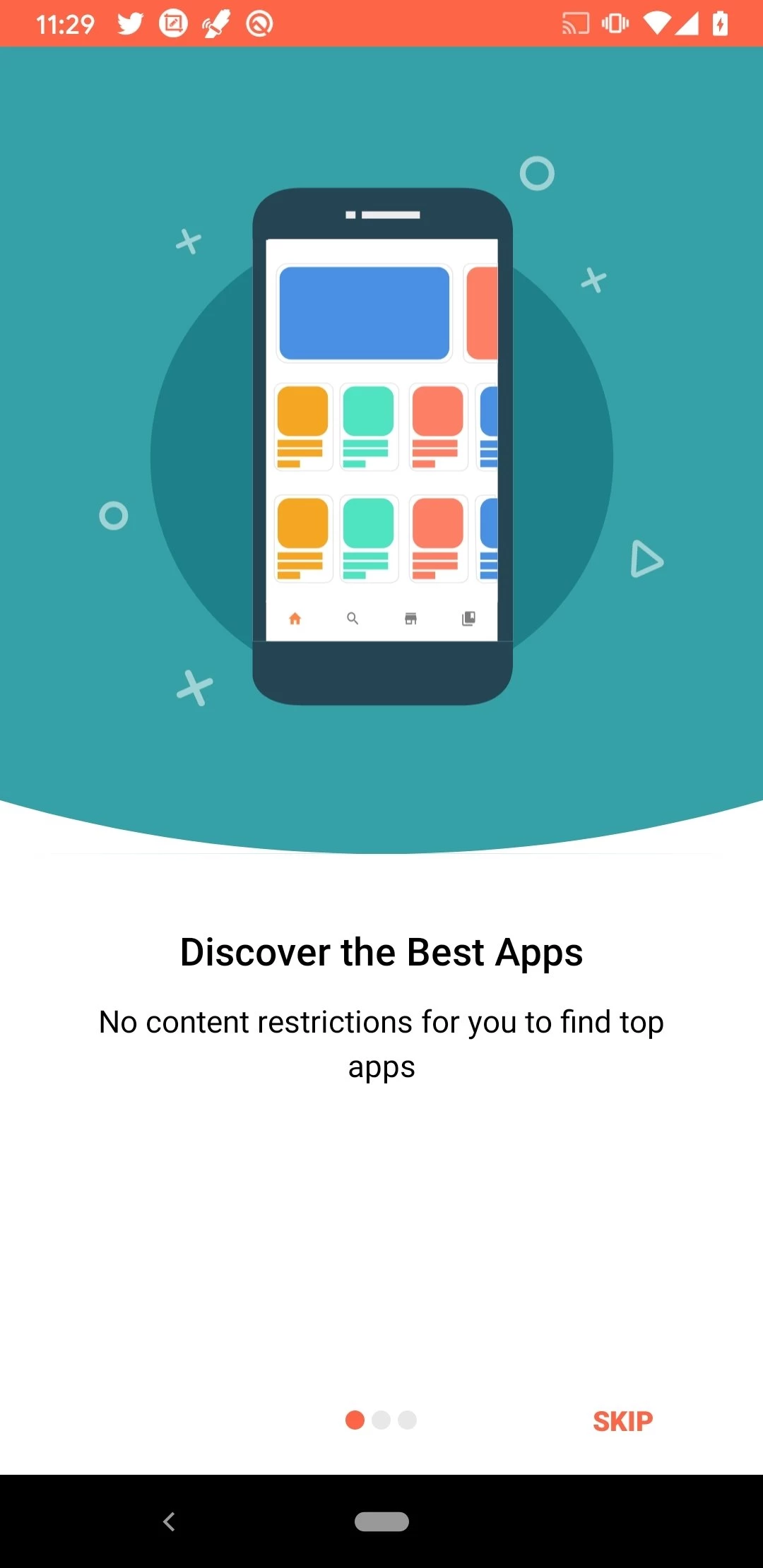
Task: Tap the home pill in the navigation bar
Action: click(x=381, y=1521)
